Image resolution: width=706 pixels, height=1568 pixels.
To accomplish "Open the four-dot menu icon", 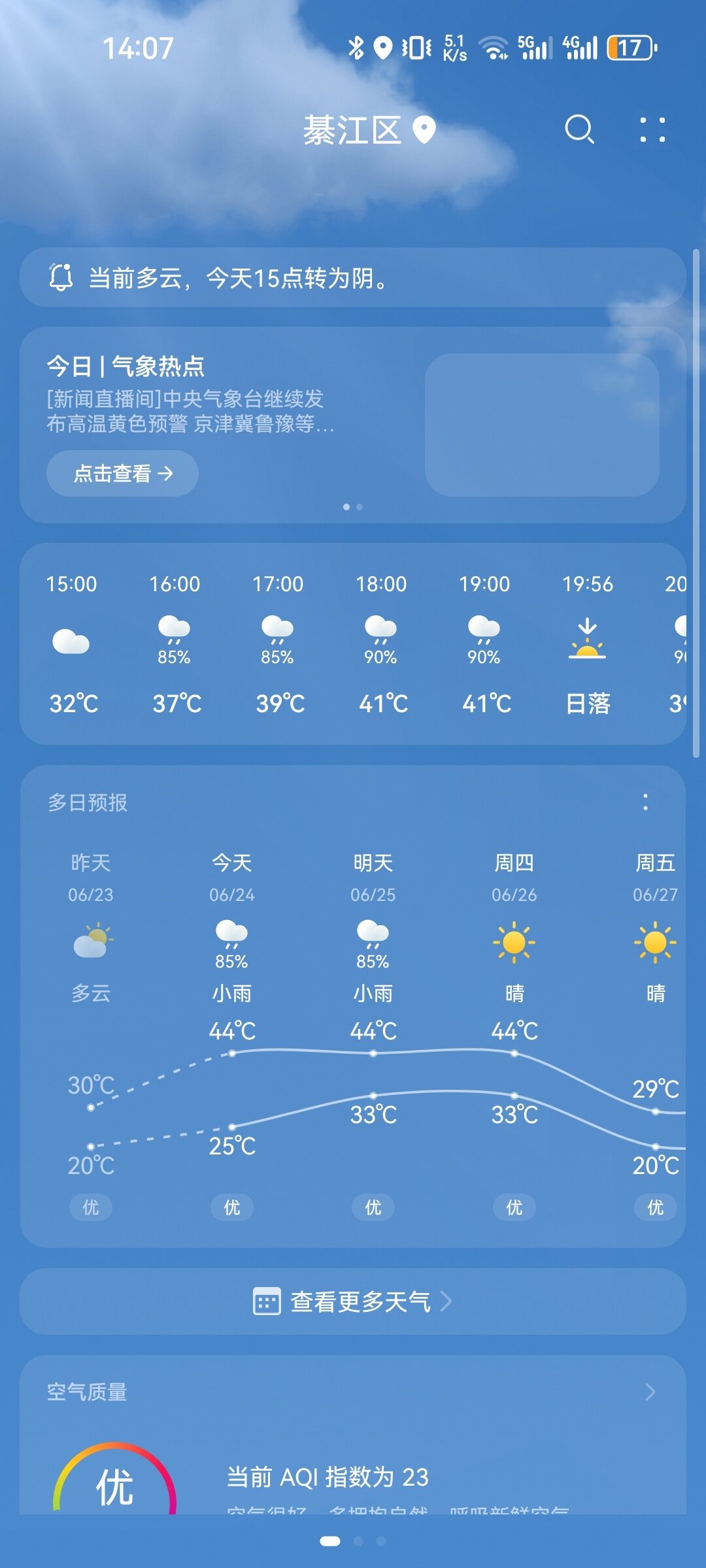I will [652, 129].
